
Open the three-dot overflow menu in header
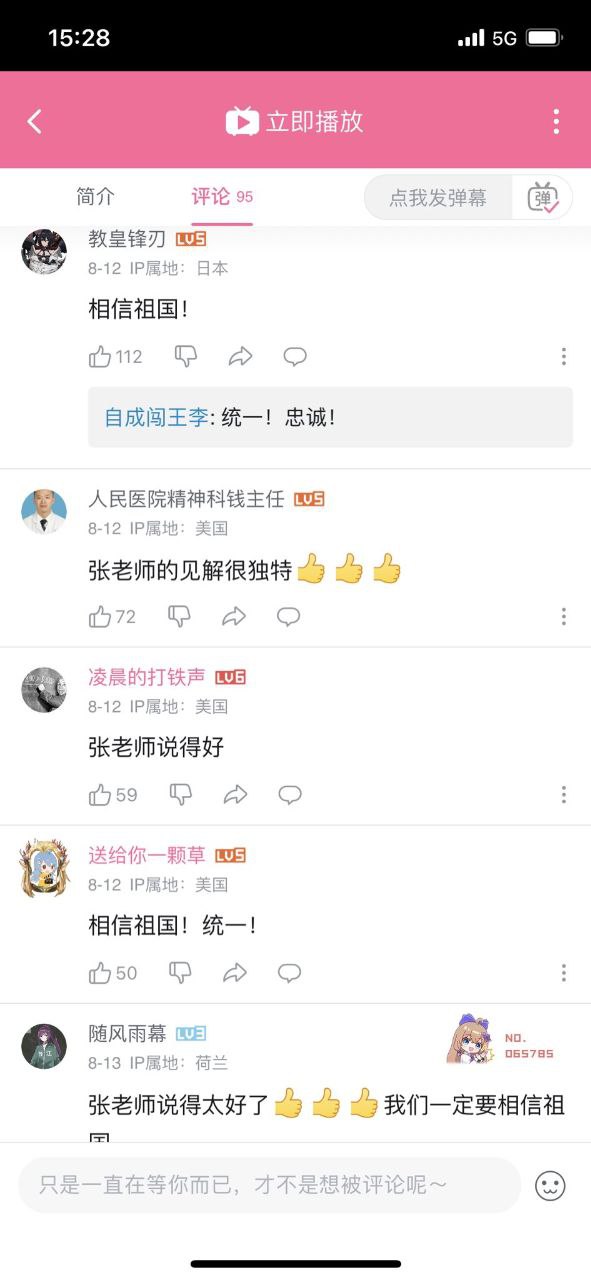tap(556, 122)
